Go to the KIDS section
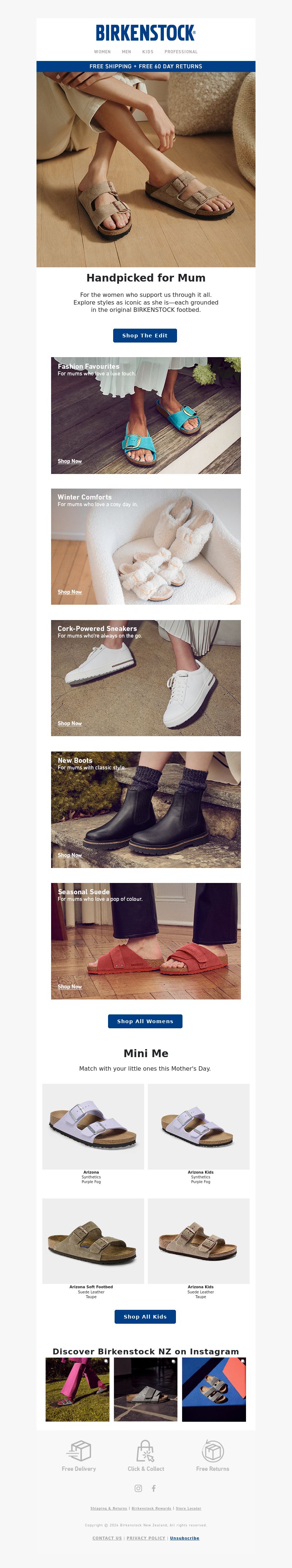Viewport: 292px width, 1568px height. coord(147,52)
